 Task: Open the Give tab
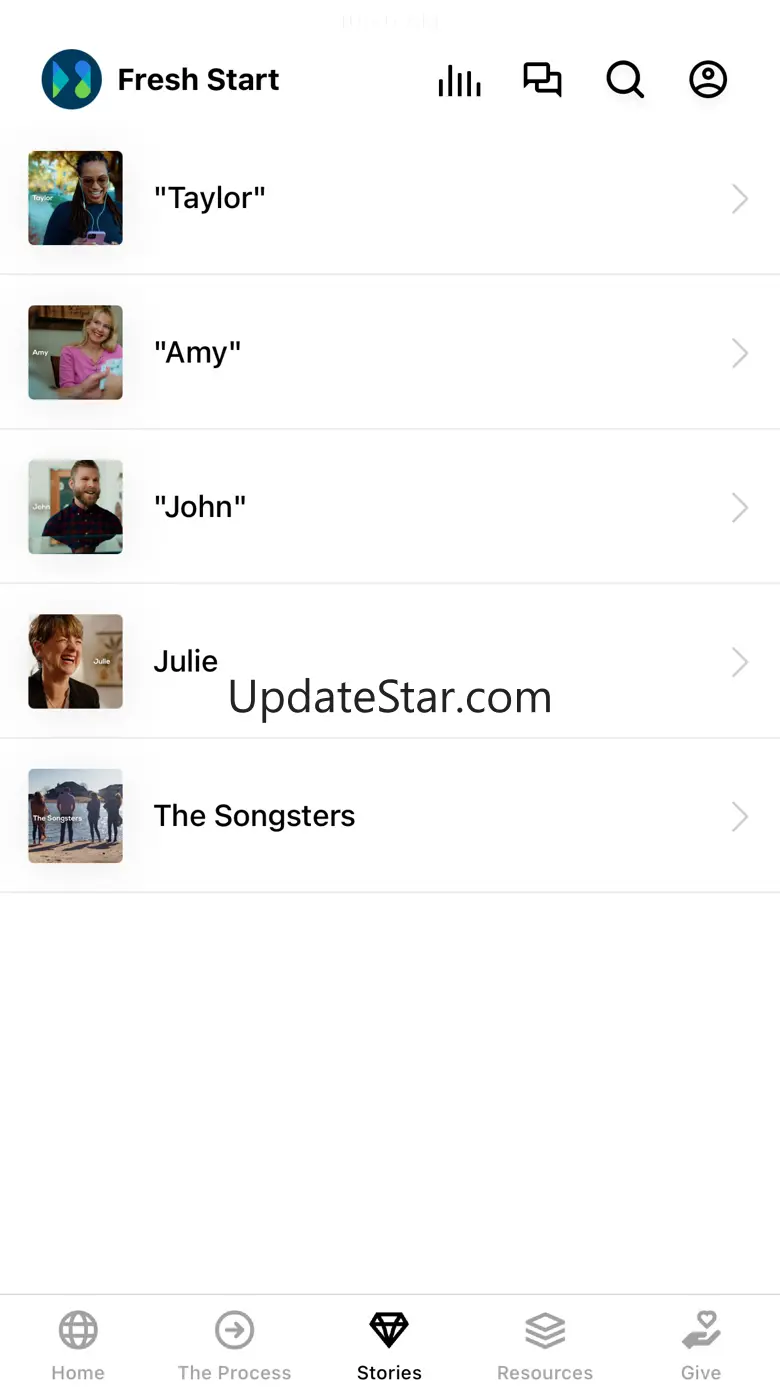(701, 1345)
